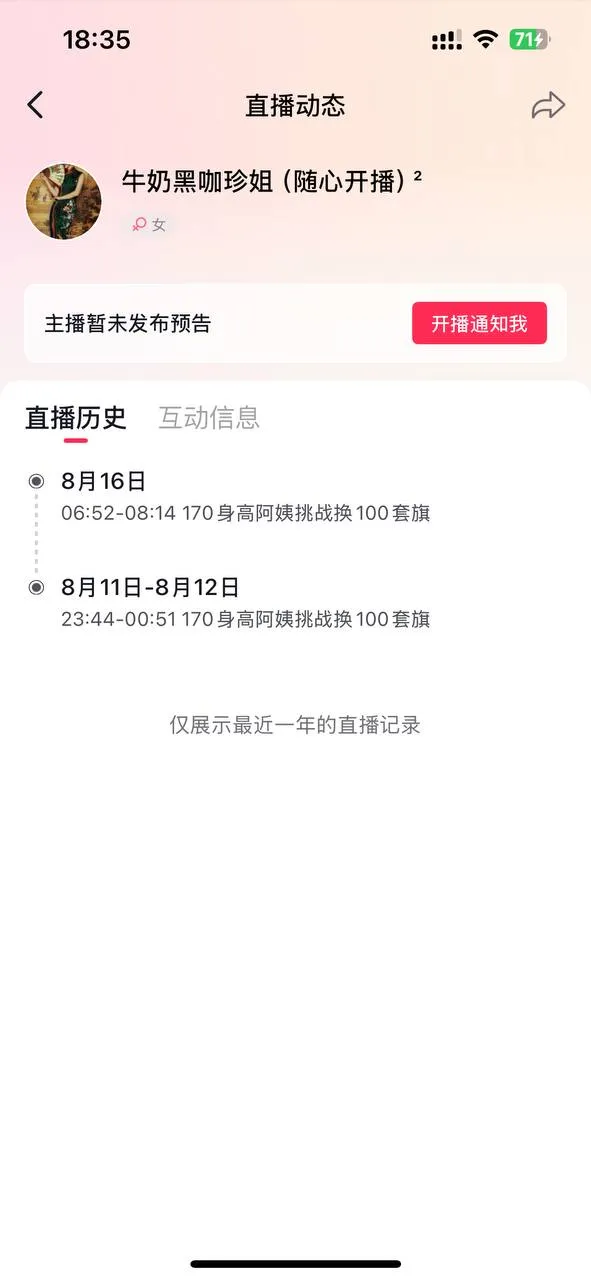Share this livestream activity page

548,106
